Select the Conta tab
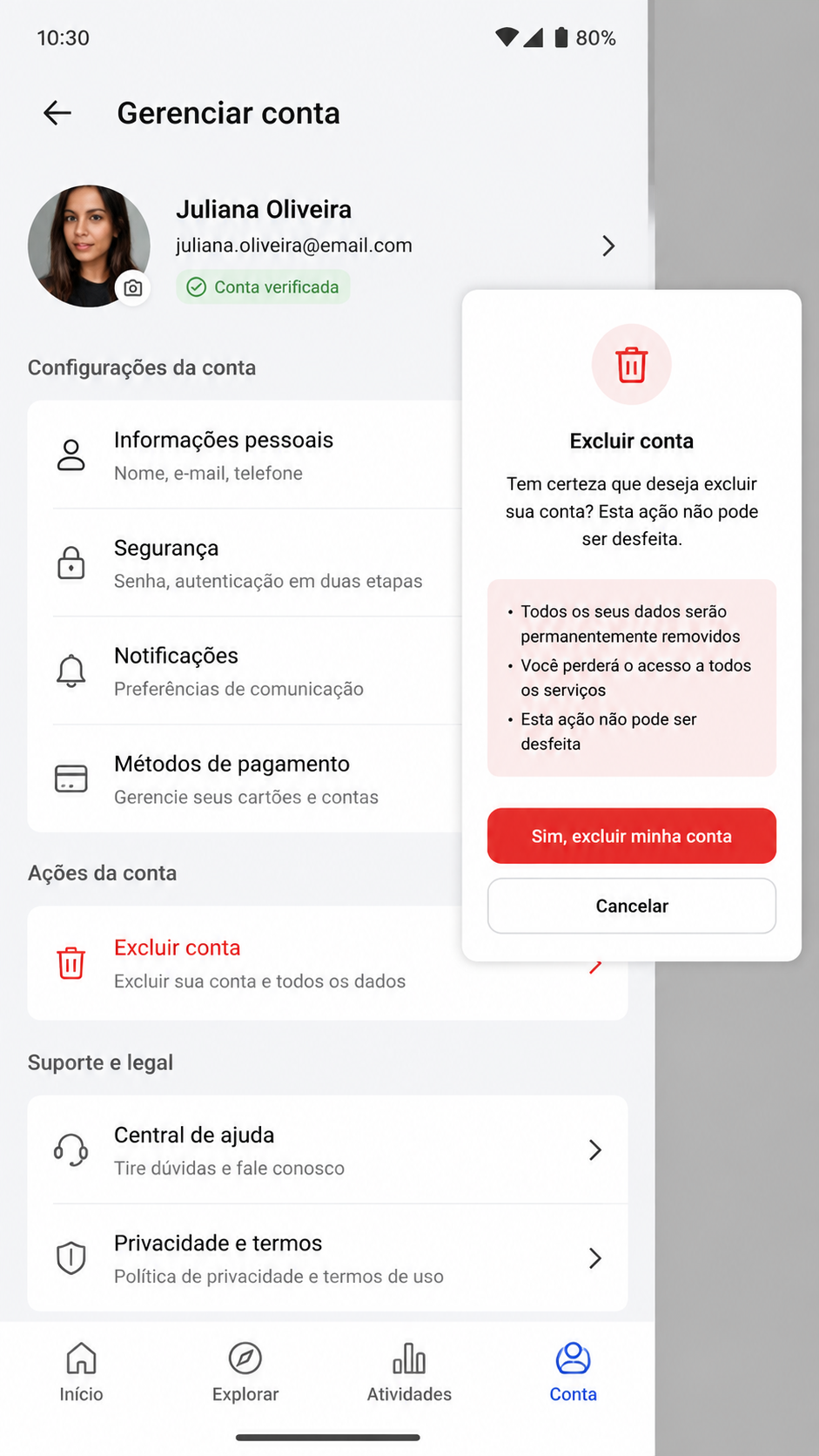 (x=573, y=1372)
